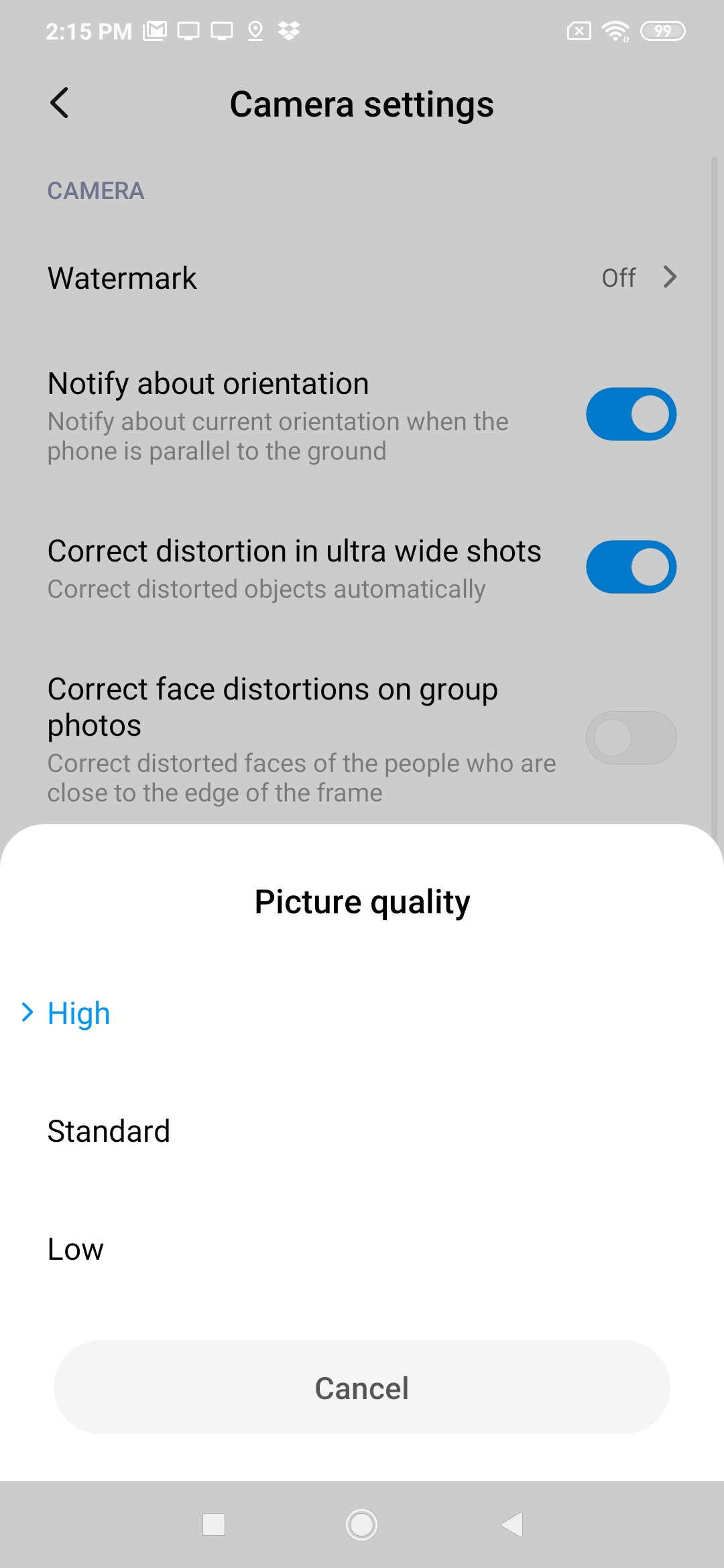Open recent apps from navigation bar
724x1568 pixels.
tap(214, 1524)
